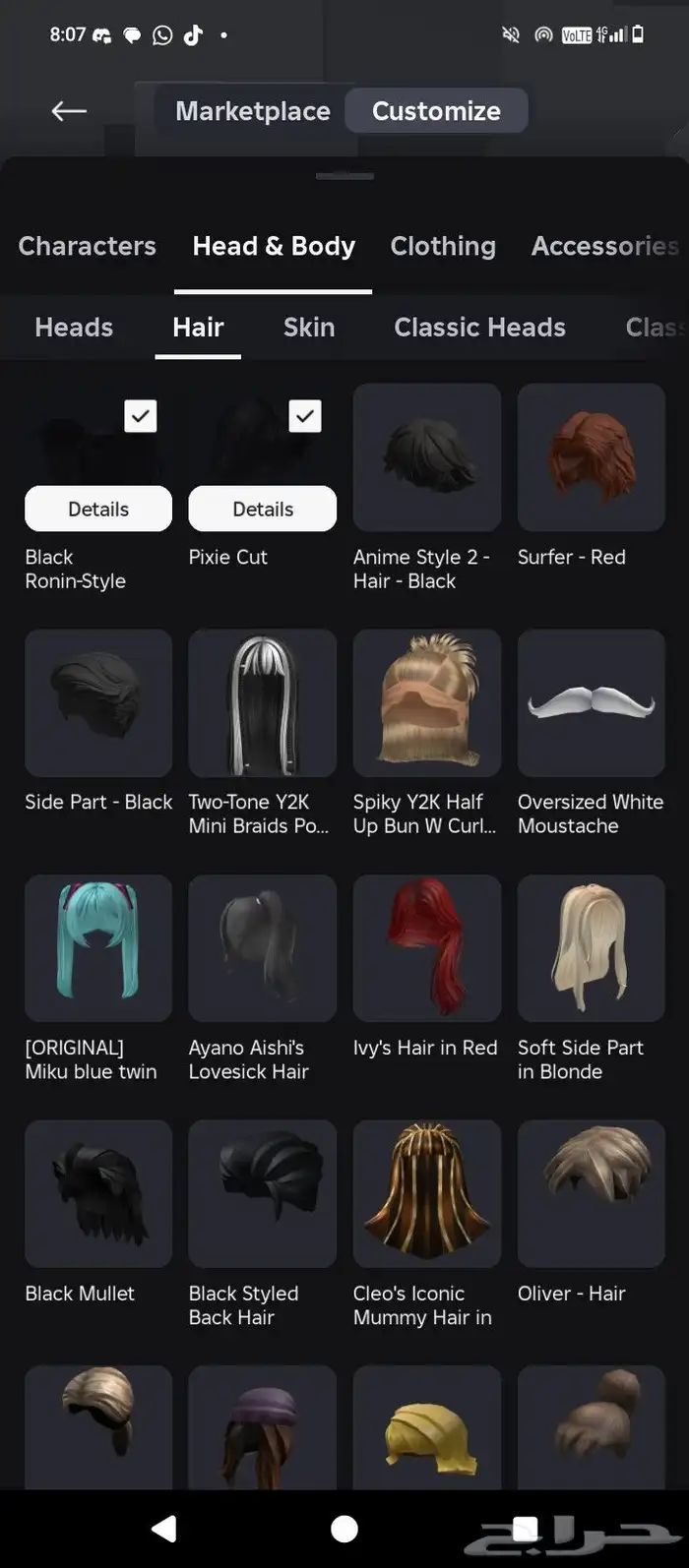The width and height of the screenshot is (689, 1568).
Task: Select the Miku blue twin hair
Action: (98, 948)
